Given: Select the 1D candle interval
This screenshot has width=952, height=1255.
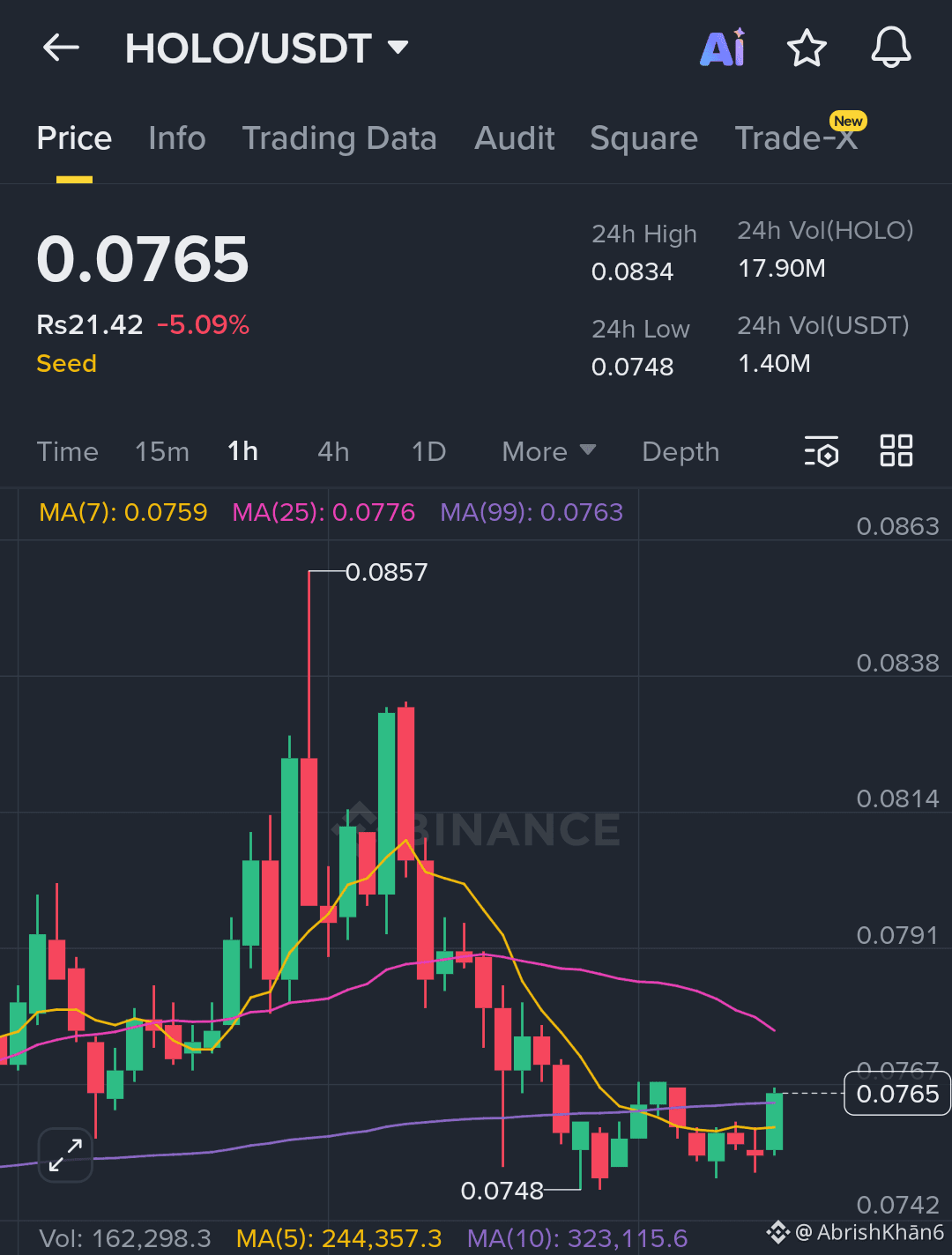Looking at the screenshot, I should coord(428,451).
